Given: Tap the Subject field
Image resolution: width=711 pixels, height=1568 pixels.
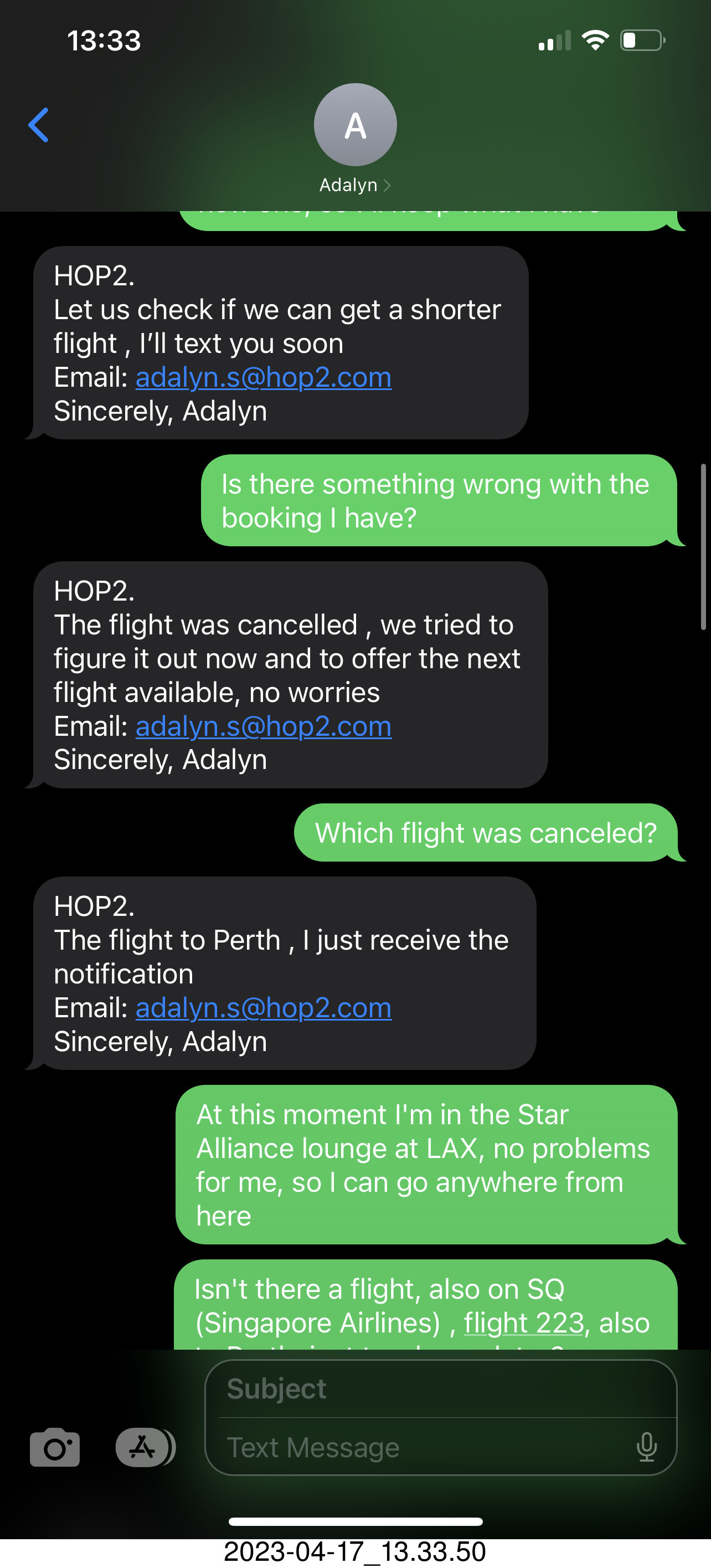Looking at the screenshot, I should pyautogui.click(x=441, y=1389).
